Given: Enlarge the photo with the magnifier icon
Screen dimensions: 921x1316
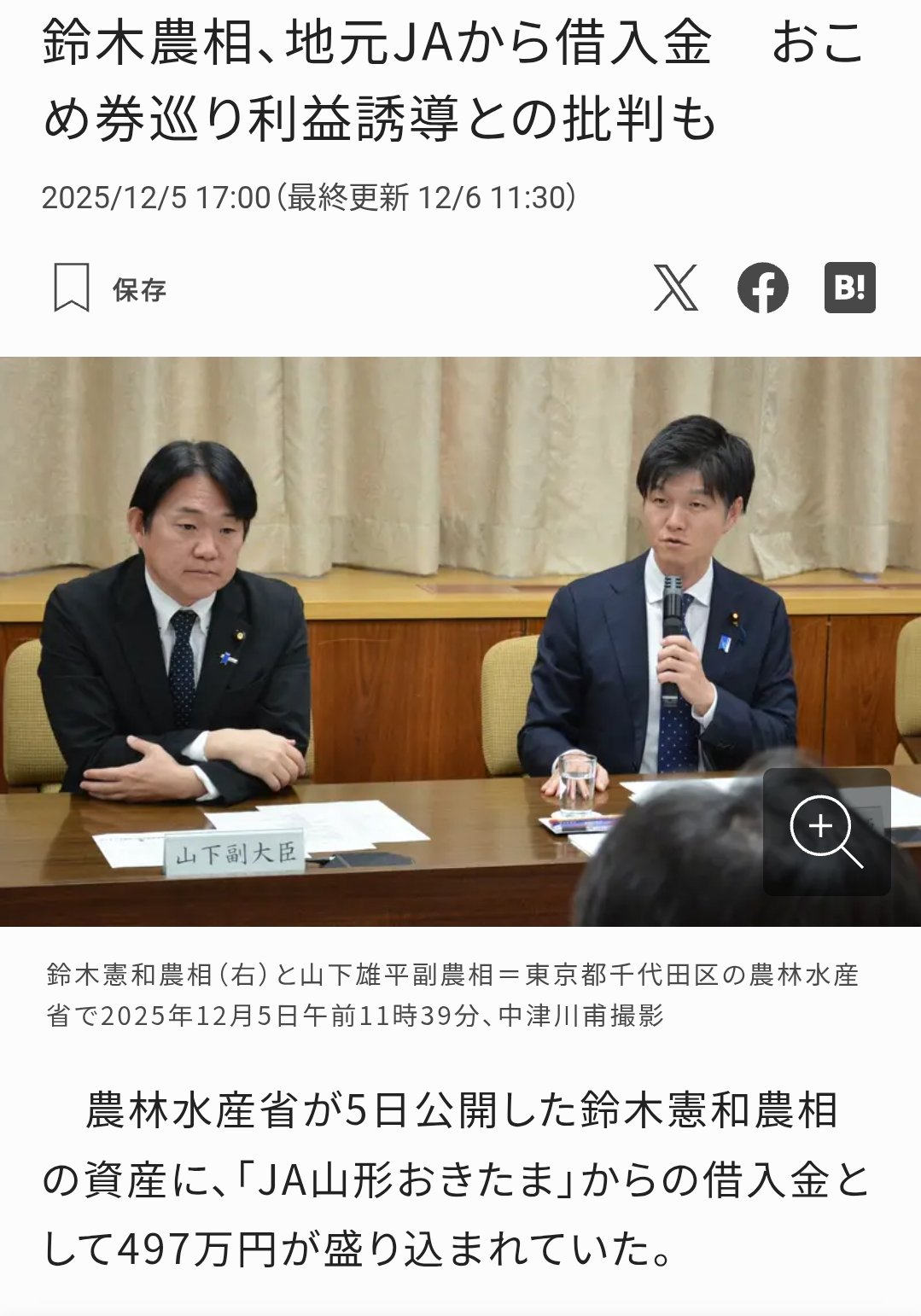Looking at the screenshot, I should (x=825, y=832).
